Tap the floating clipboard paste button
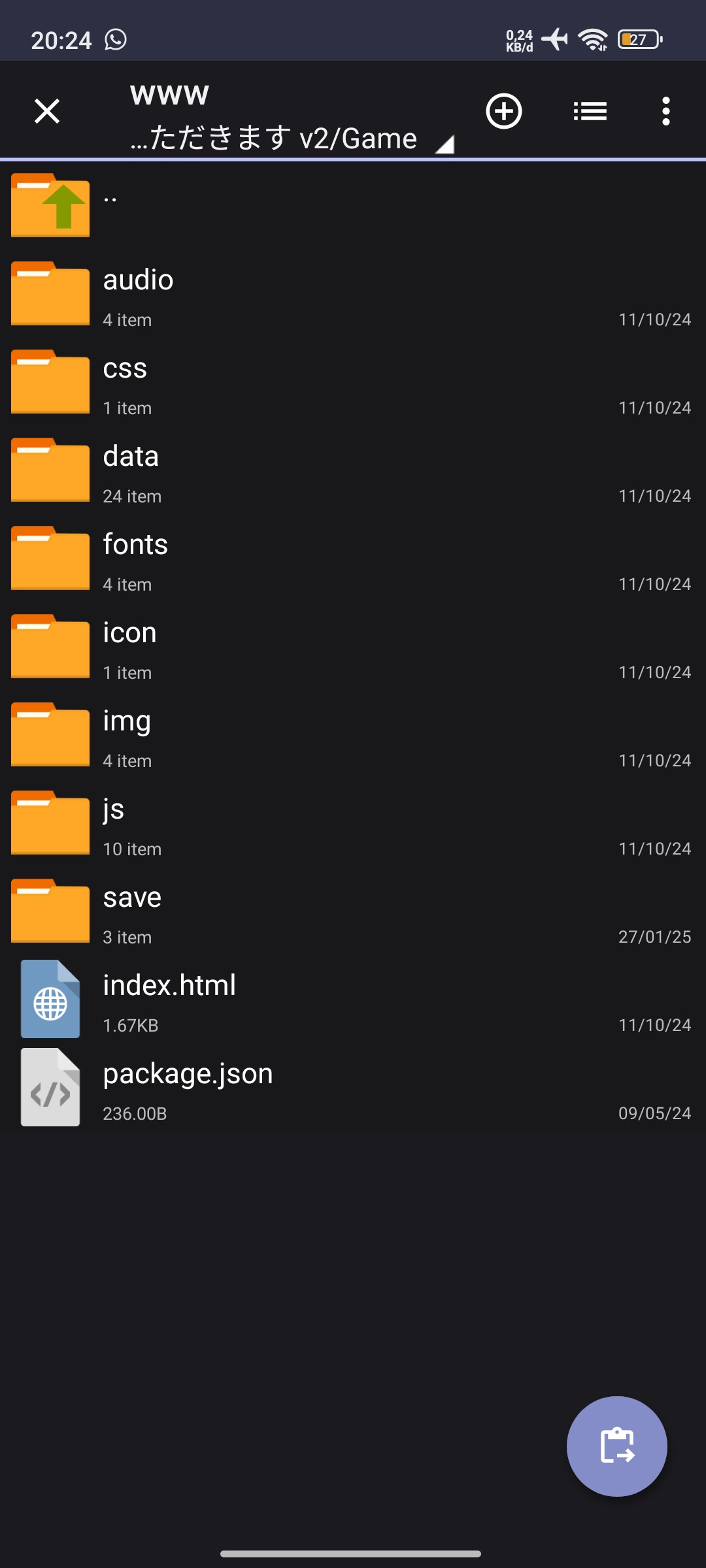This screenshot has width=706, height=1568. [616, 1446]
